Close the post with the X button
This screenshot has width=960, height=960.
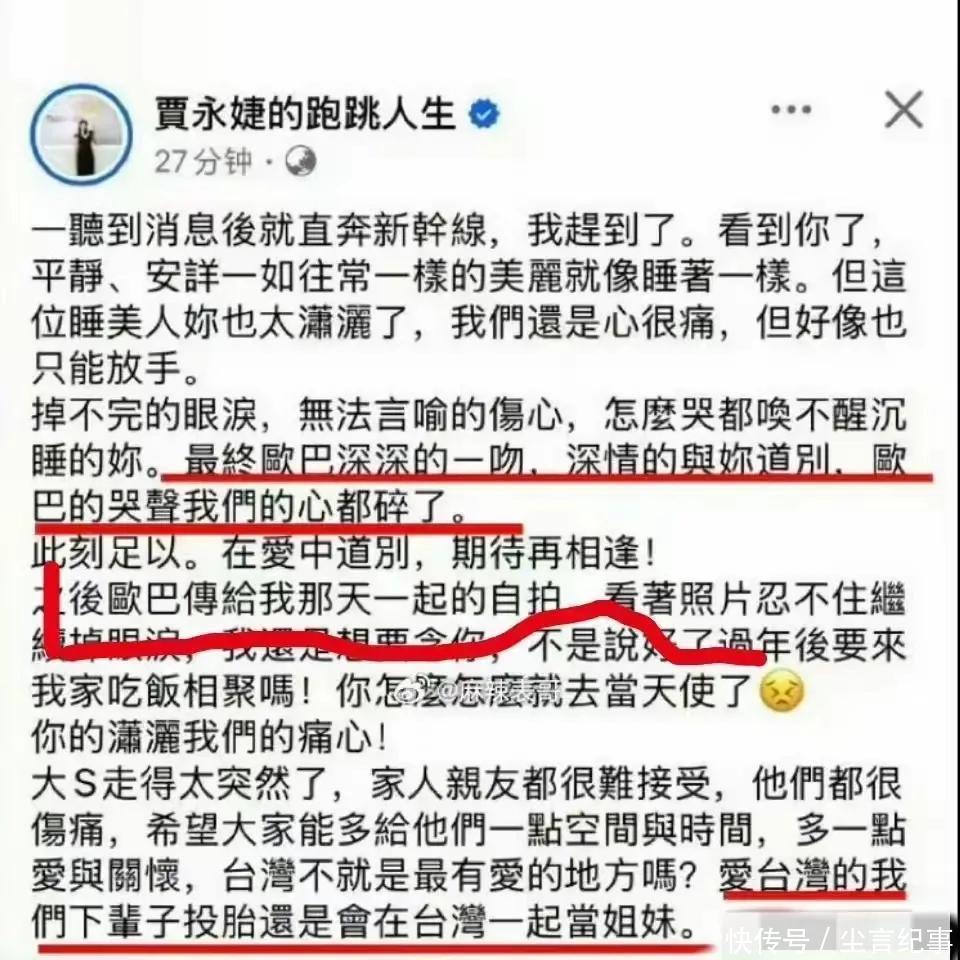click(x=903, y=110)
